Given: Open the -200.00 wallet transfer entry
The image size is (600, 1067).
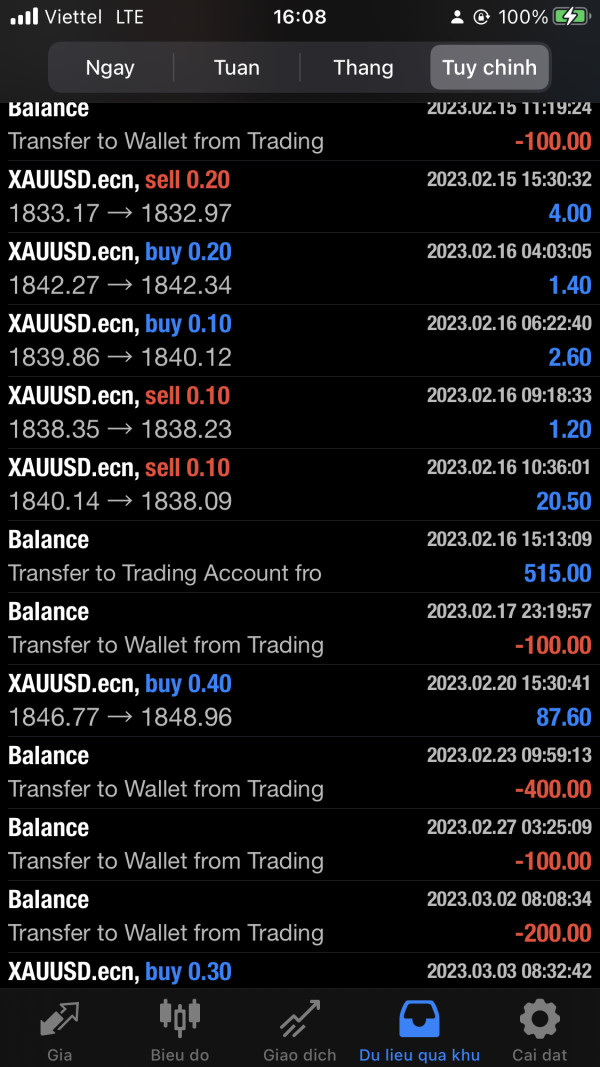Looking at the screenshot, I should pyautogui.click(x=300, y=917).
